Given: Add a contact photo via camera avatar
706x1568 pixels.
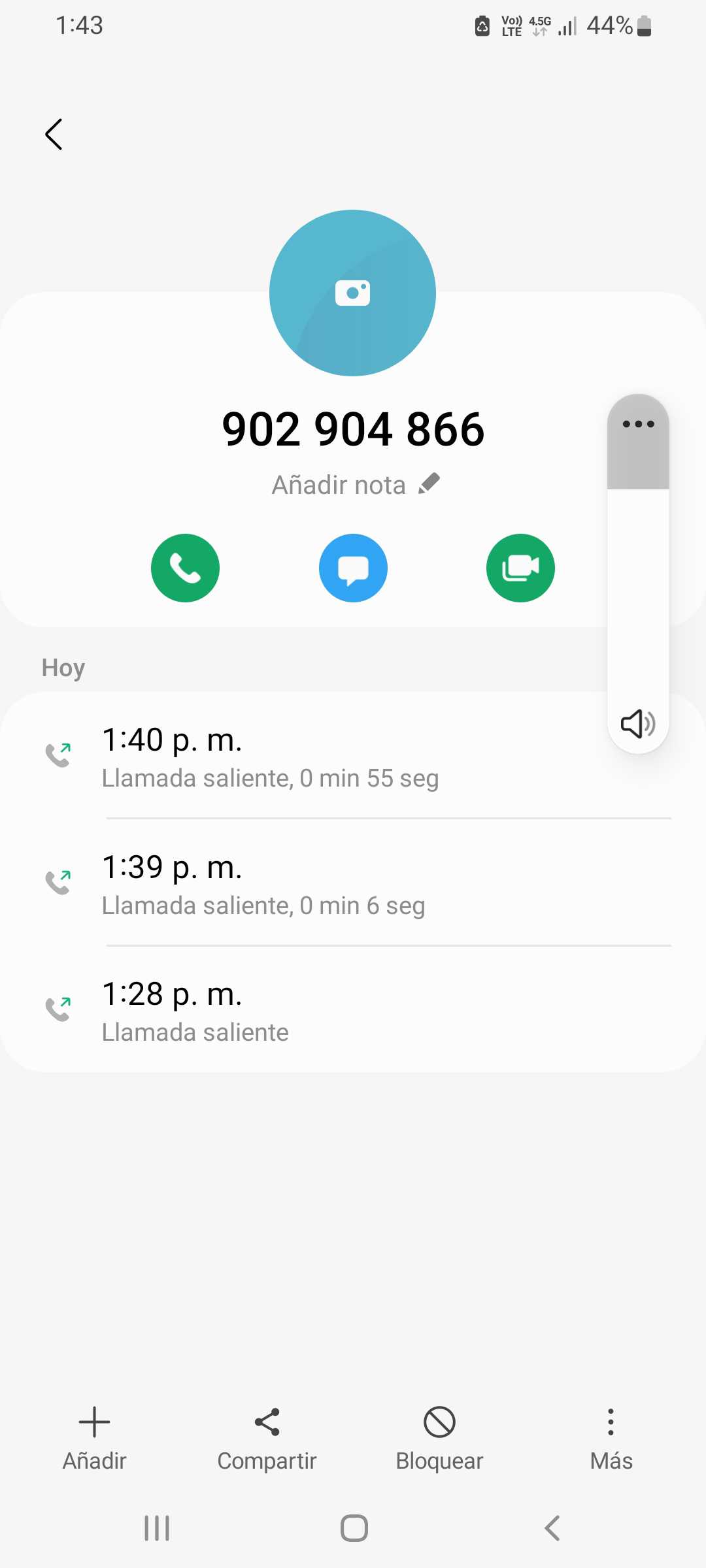Looking at the screenshot, I should click(352, 293).
